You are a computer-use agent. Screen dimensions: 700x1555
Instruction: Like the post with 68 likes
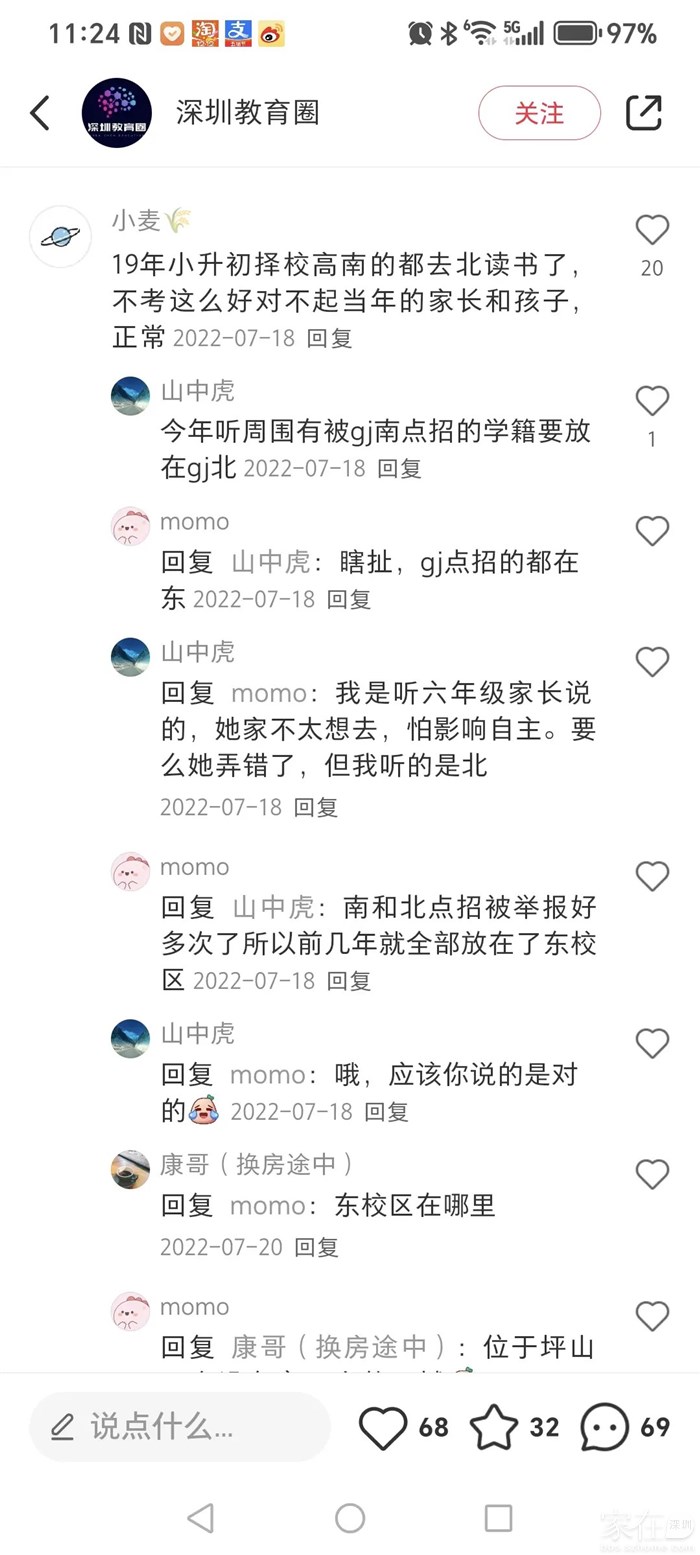(x=384, y=1427)
